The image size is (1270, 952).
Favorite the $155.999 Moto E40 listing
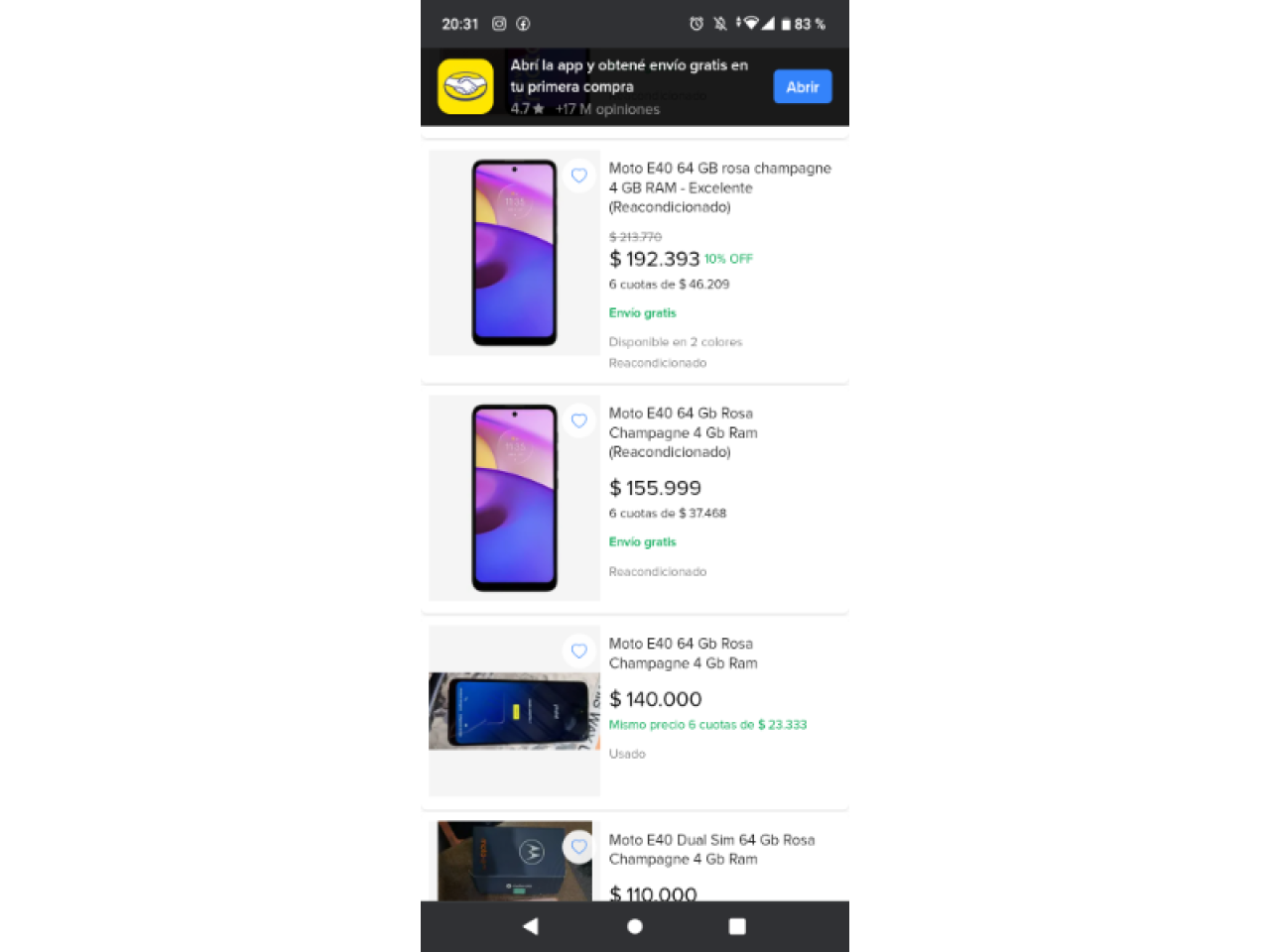coord(579,421)
